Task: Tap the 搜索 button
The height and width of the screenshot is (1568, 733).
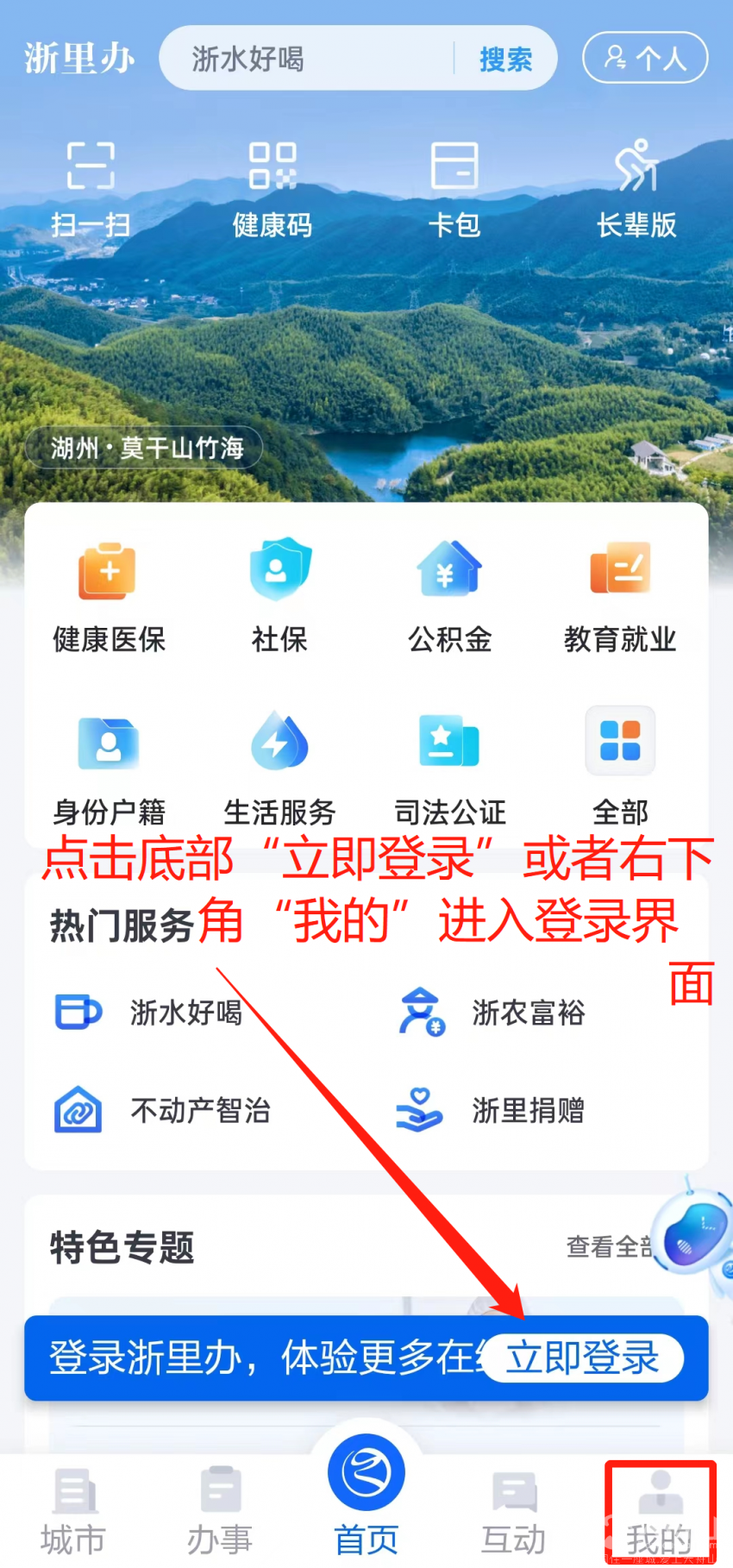Action: point(505,59)
